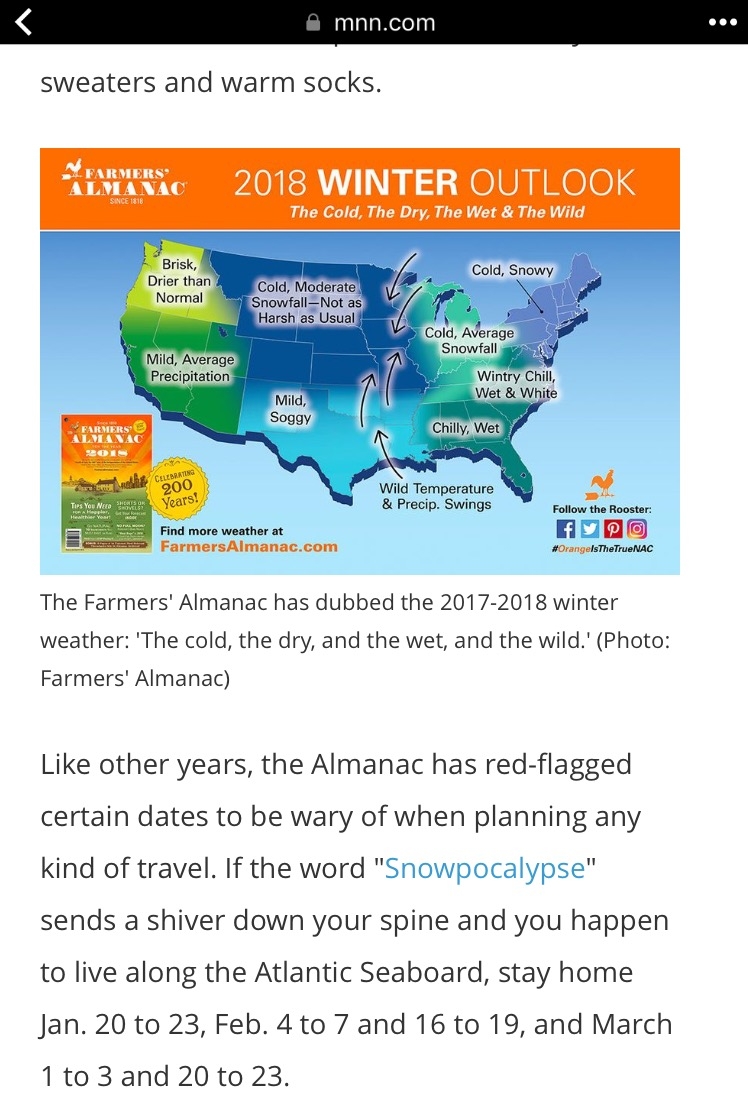Open the three-dot overflow menu
Image resolution: width=748 pixels, height=1109 pixels.
[721, 22]
